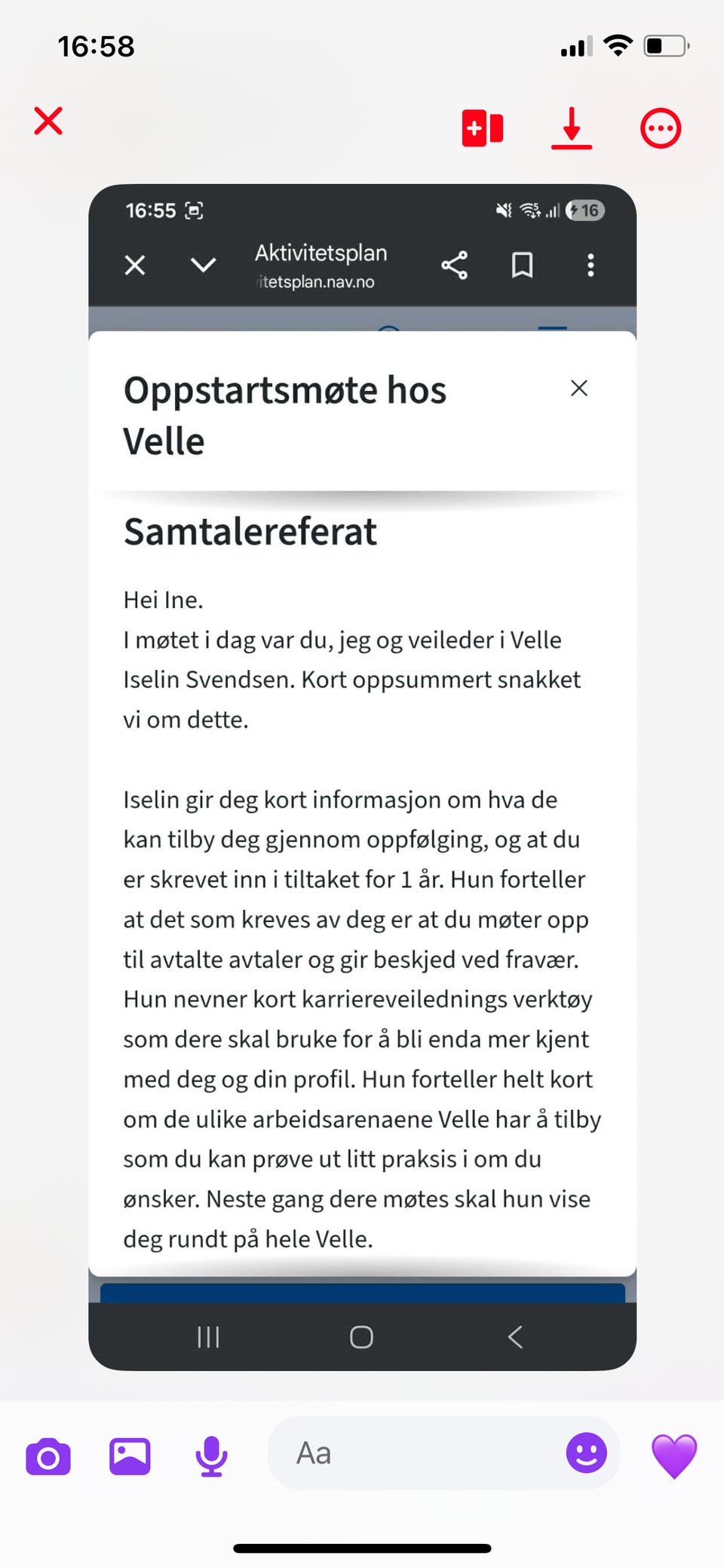Send the purple heart reaction
Viewport: 724px width, 1568px height.
[673, 1454]
